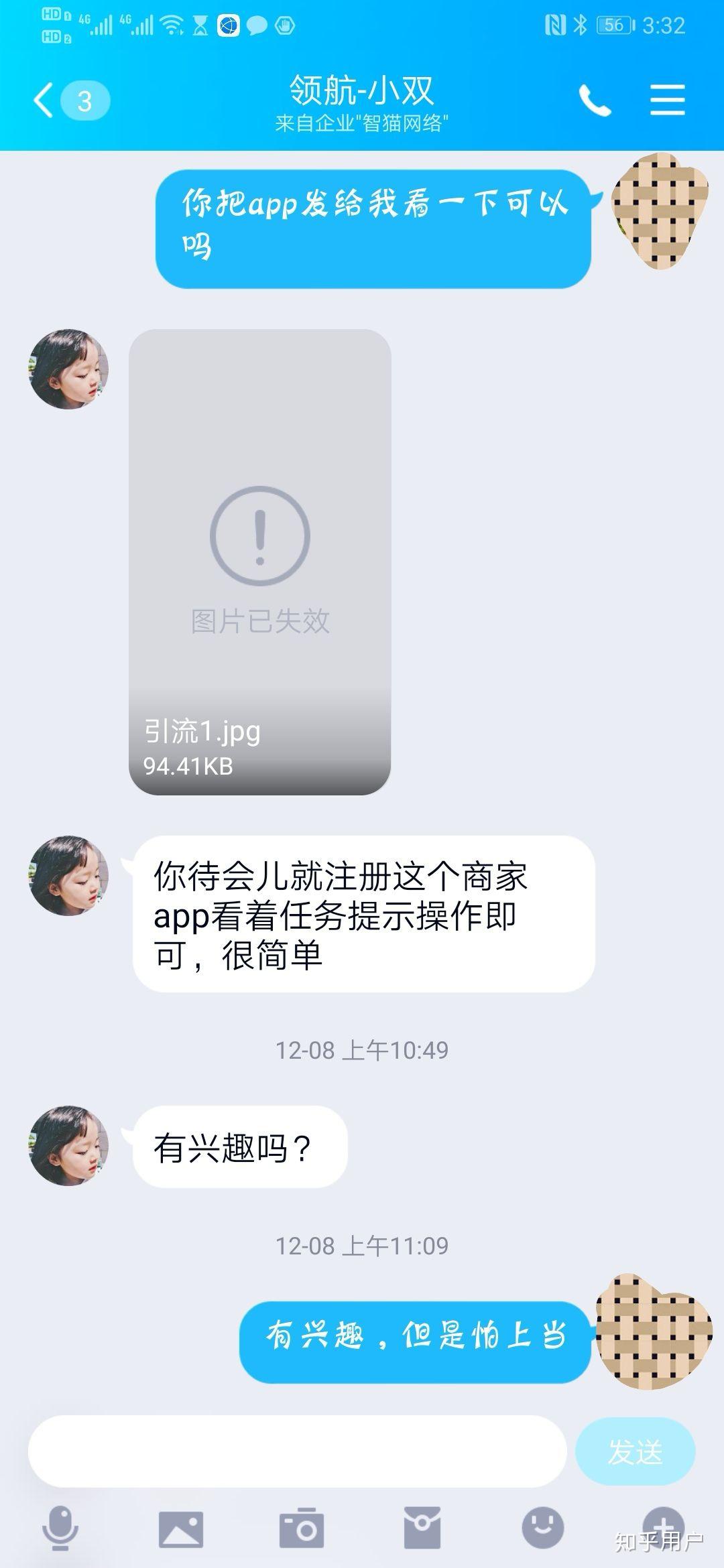Expand more options with the plus icon

coord(663,1526)
